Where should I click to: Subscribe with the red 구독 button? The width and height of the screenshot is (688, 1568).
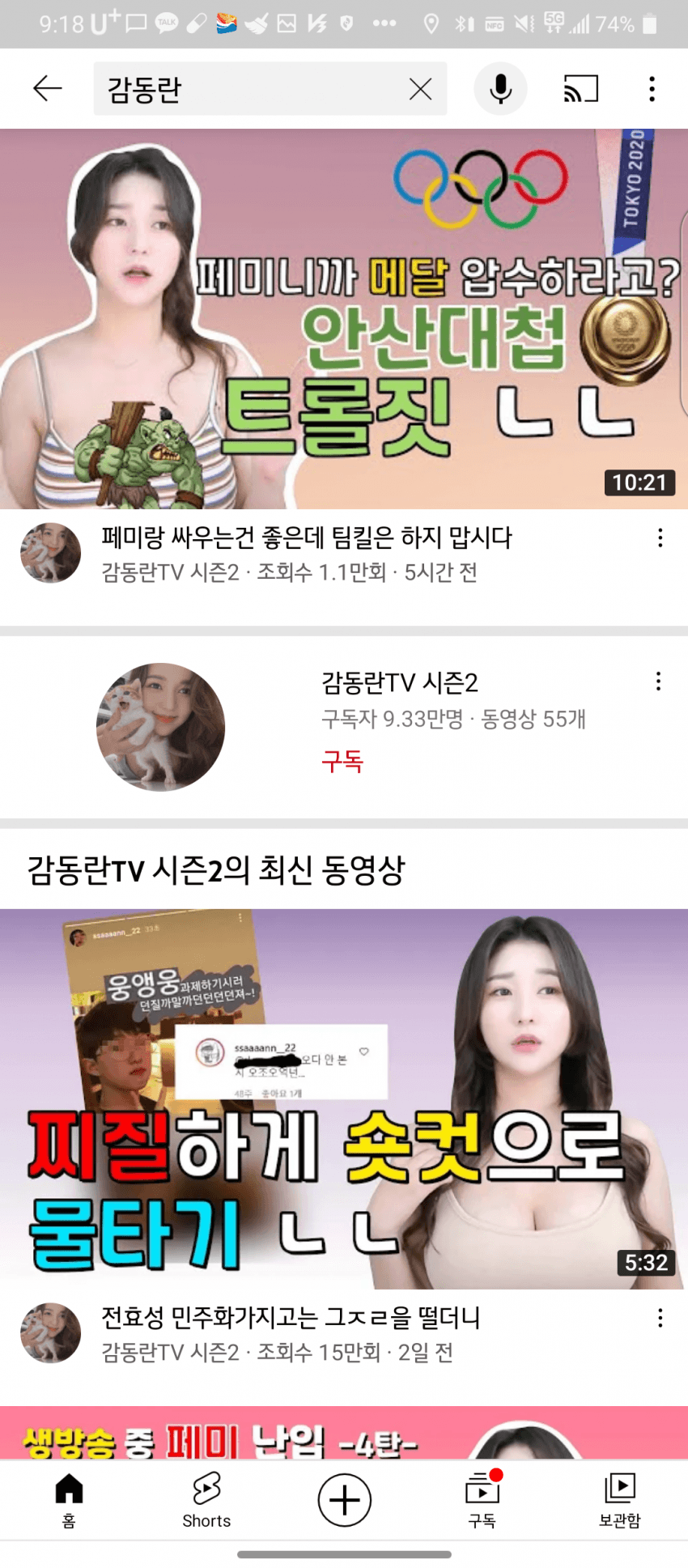point(342,761)
